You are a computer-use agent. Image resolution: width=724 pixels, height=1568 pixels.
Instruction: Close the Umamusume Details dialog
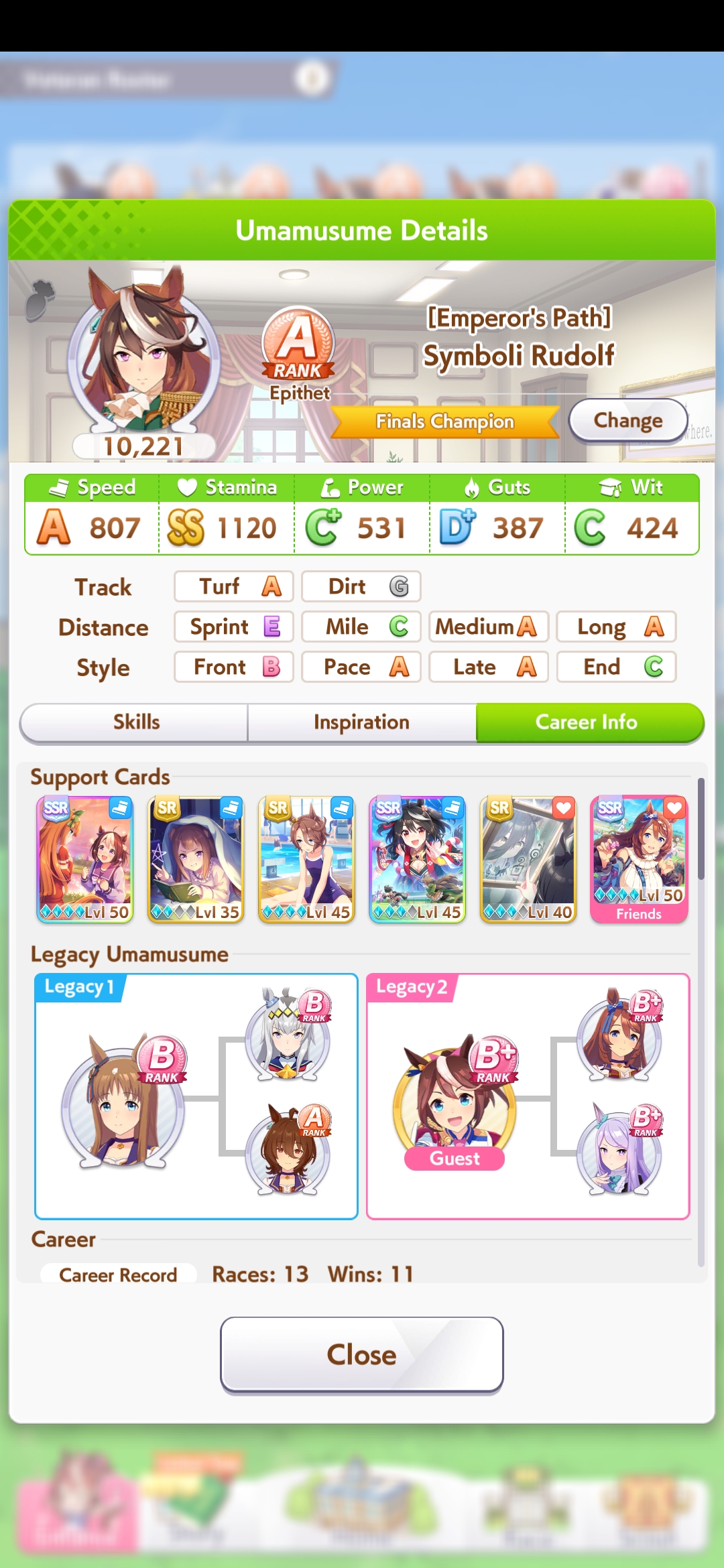click(361, 1354)
